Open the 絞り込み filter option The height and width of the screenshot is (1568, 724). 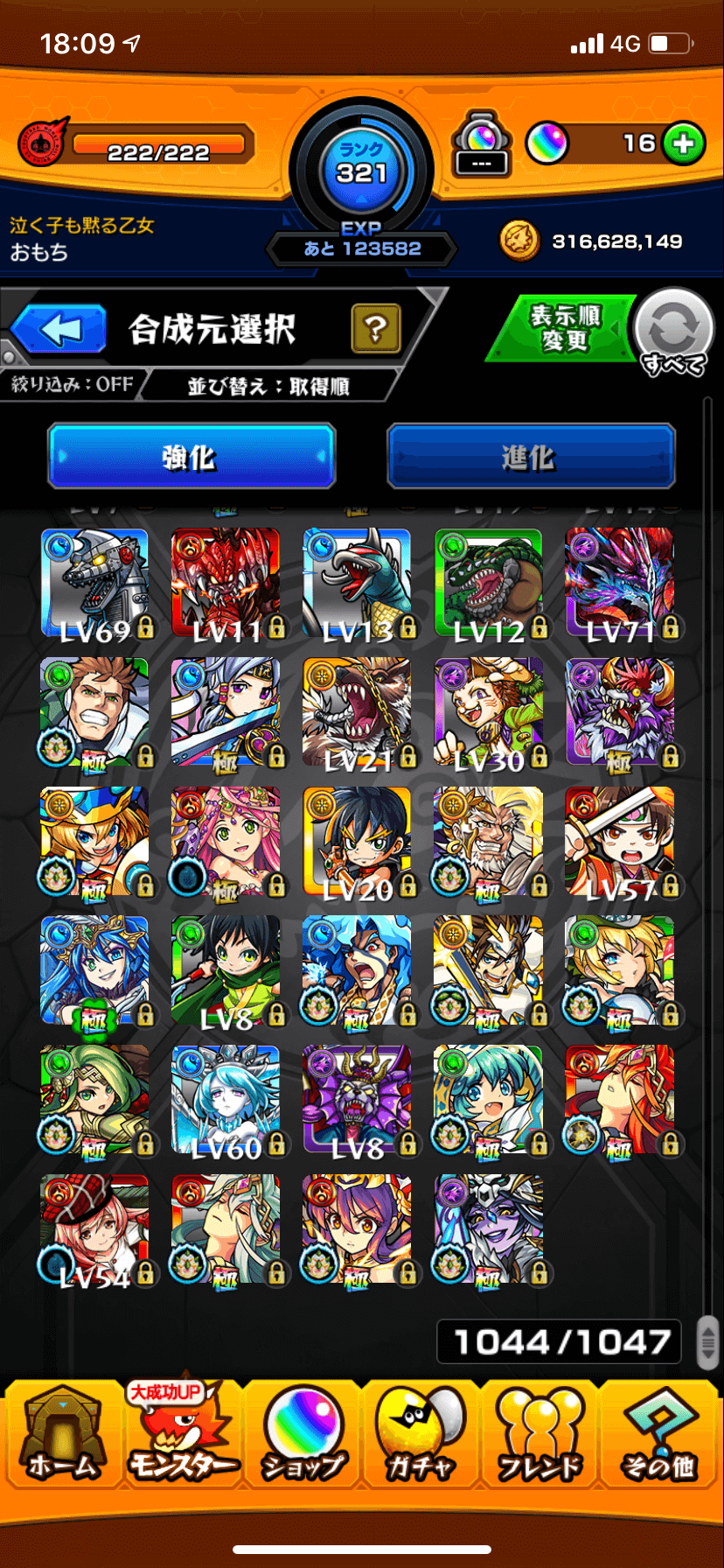73,385
